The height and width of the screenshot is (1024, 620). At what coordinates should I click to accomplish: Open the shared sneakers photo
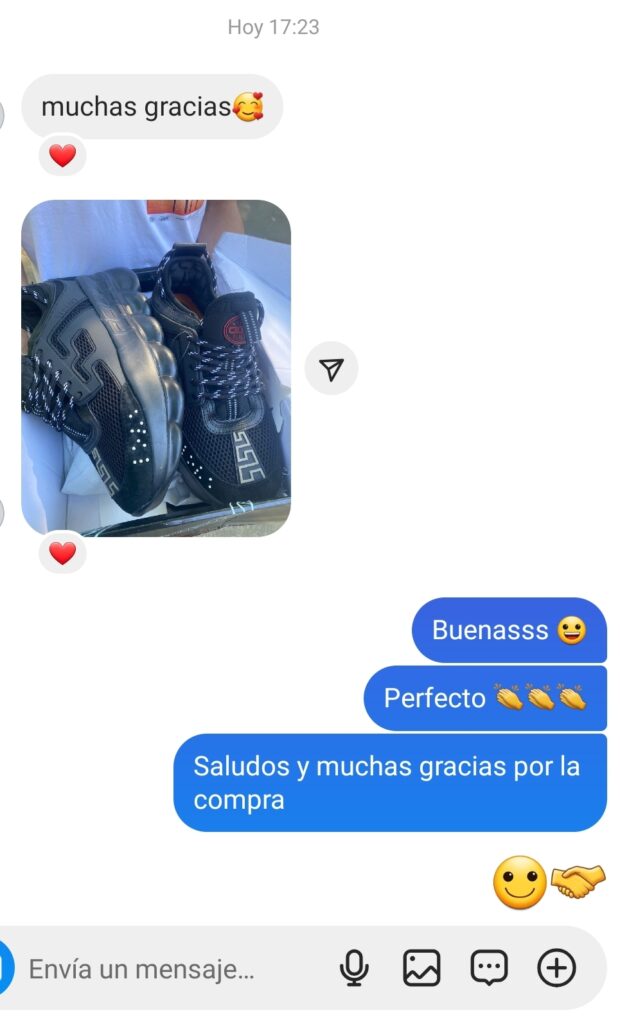coord(156,368)
